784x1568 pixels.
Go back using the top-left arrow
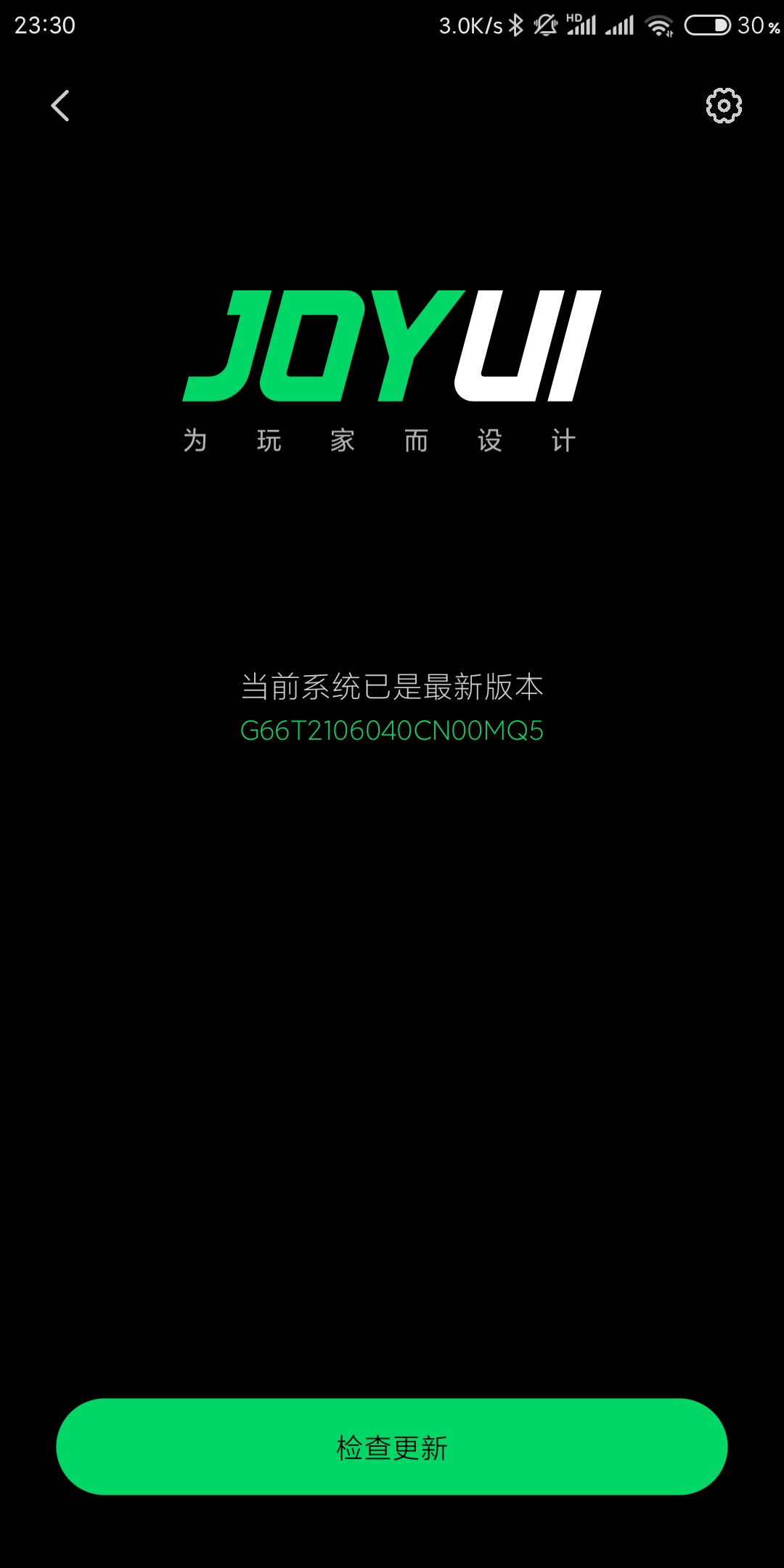pos(60,106)
